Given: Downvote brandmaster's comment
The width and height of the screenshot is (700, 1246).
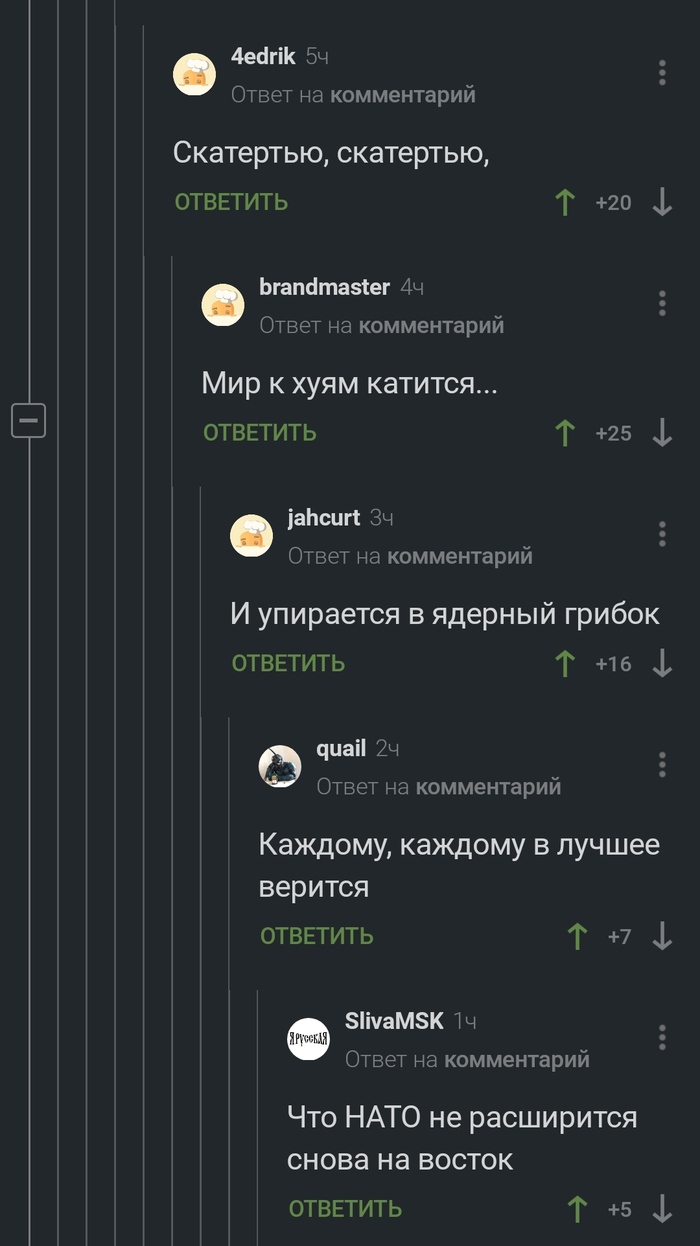Looking at the screenshot, I should [662, 433].
